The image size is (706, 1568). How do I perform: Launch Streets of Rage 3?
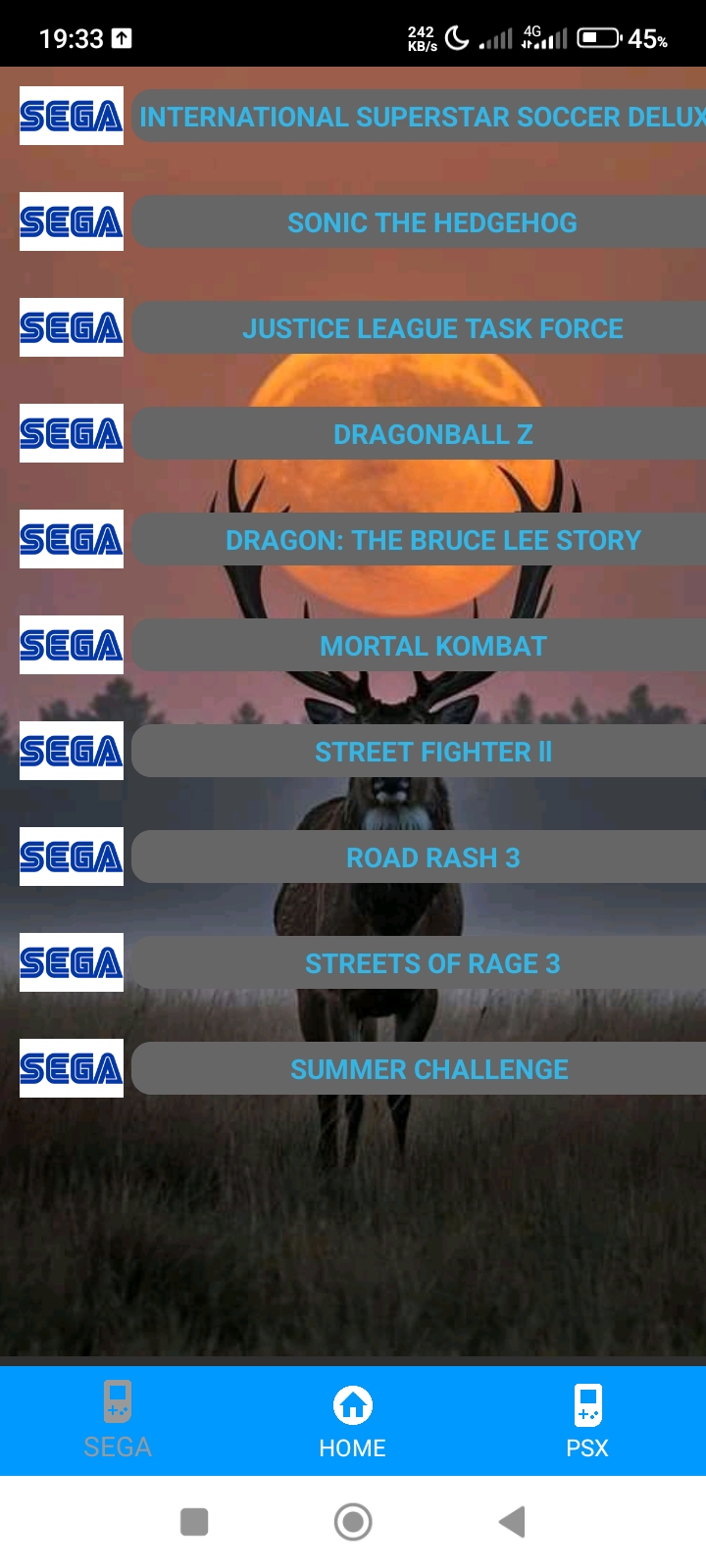tap(431, 963)
